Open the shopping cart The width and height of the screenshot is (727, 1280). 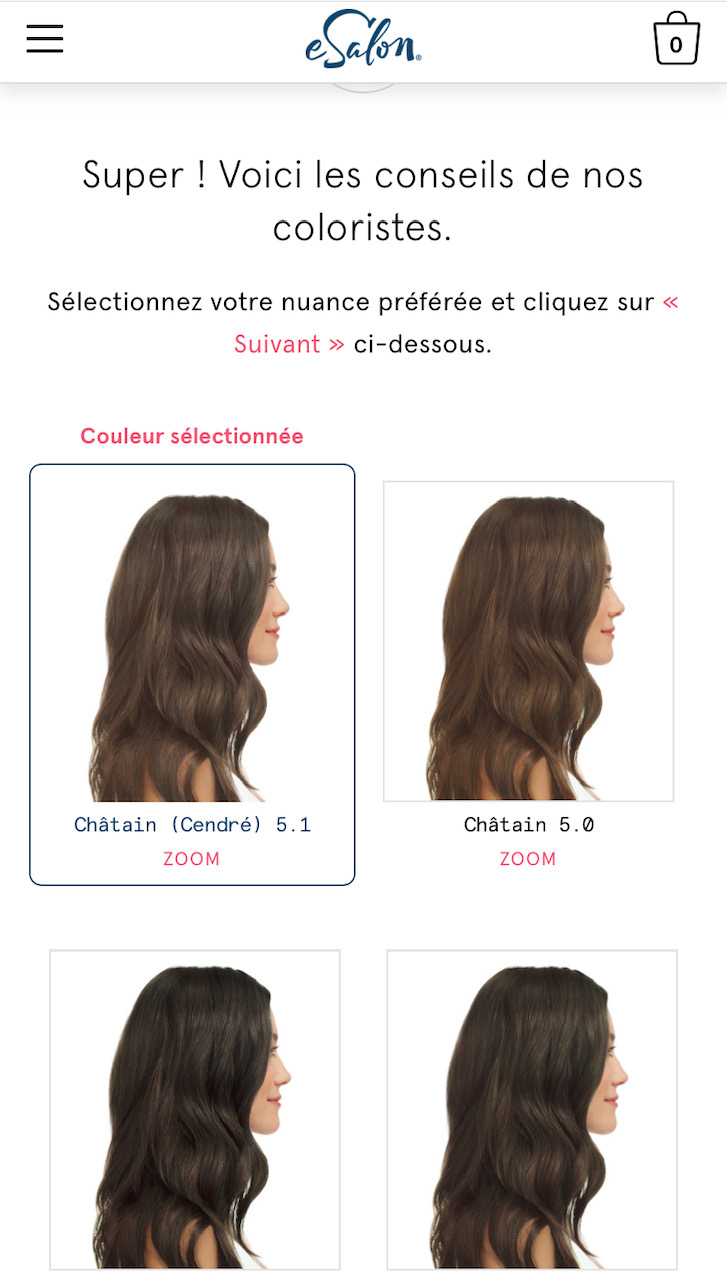[676, 39]
